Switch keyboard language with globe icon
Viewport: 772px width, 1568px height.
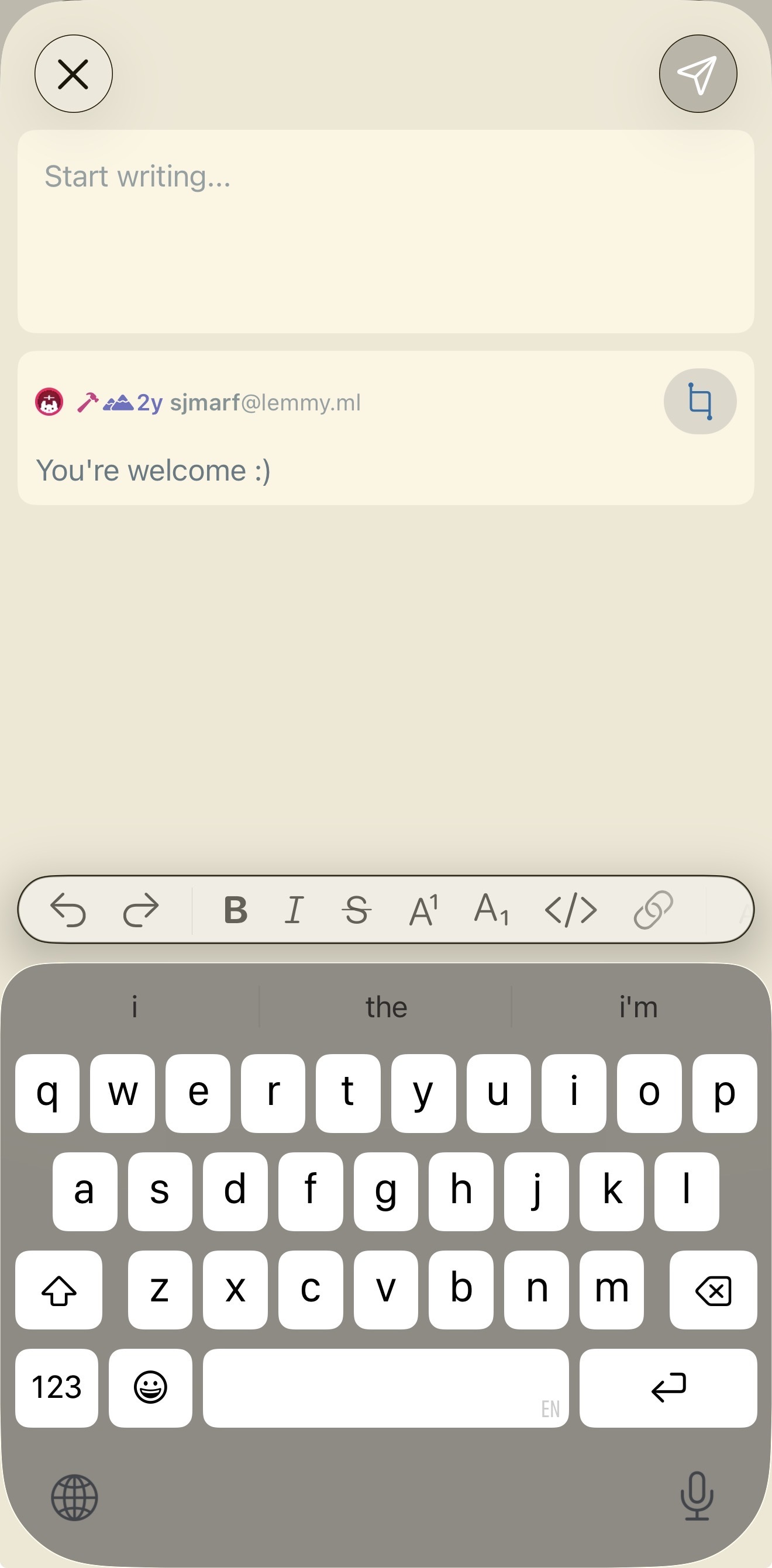(x=74, y=1497)
